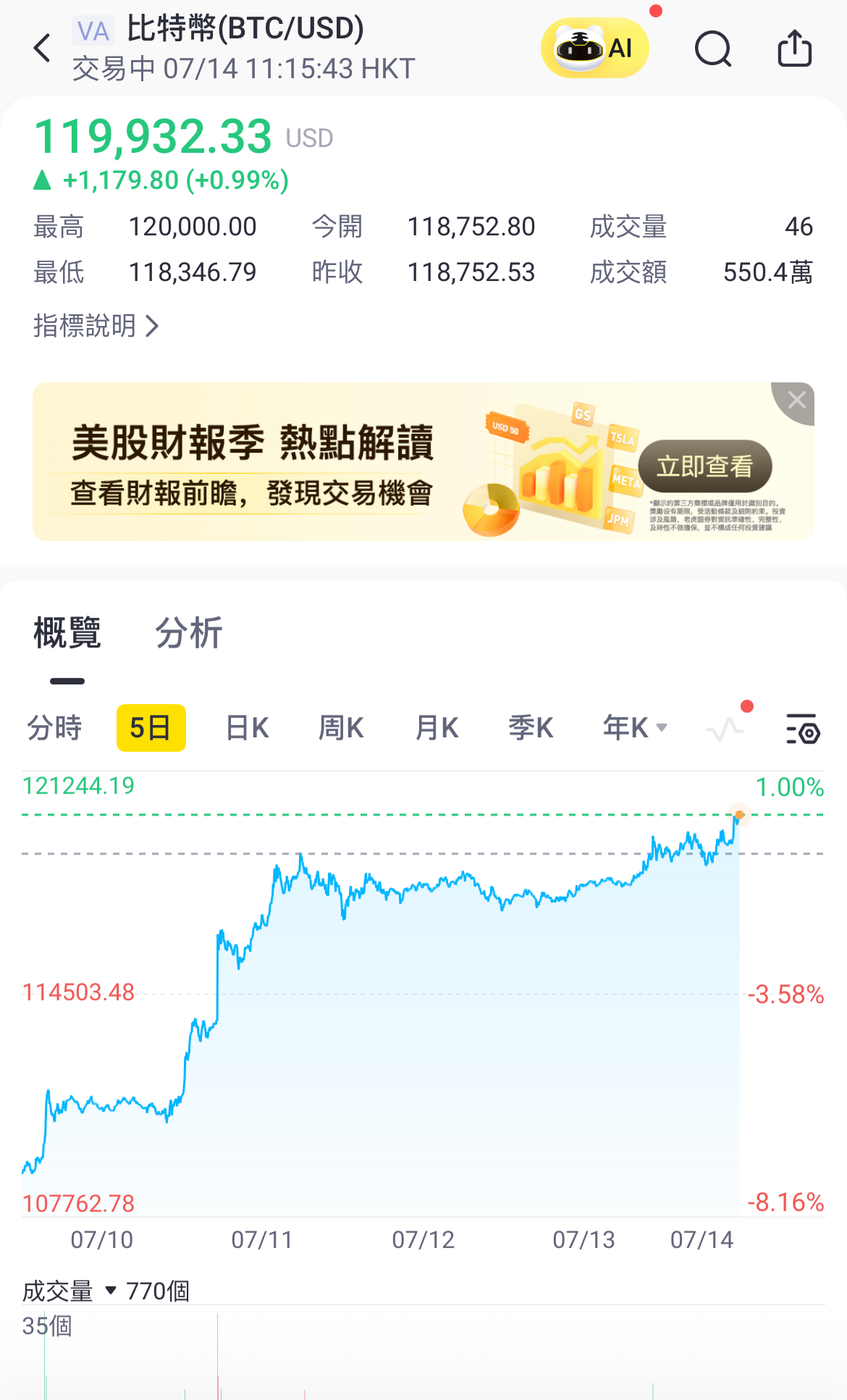
Task: Expand the 年K dropdown
Action: [635, 728]
